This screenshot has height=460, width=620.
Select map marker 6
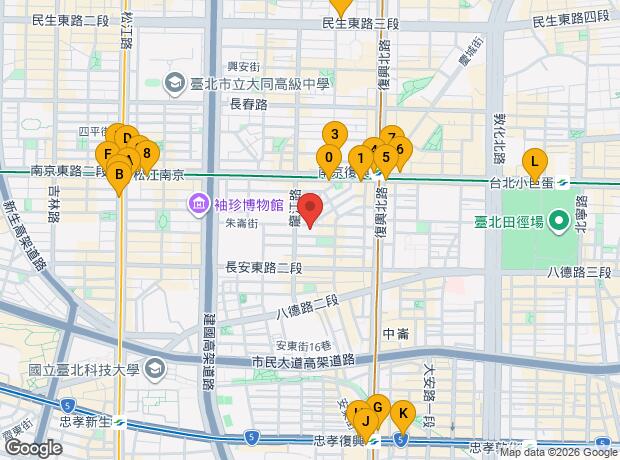point(398,150)
